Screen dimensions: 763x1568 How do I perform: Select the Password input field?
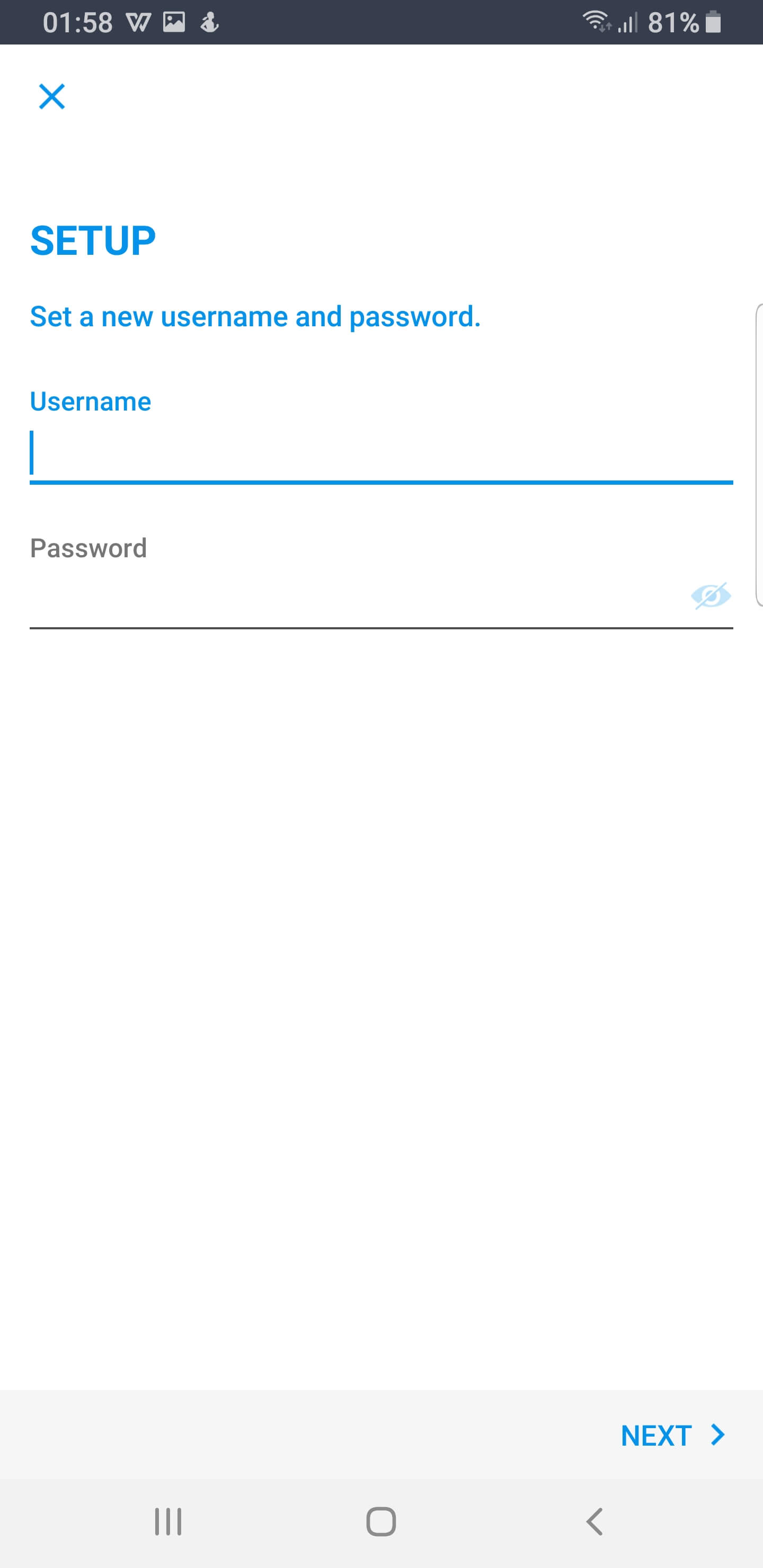click(353, 598)
